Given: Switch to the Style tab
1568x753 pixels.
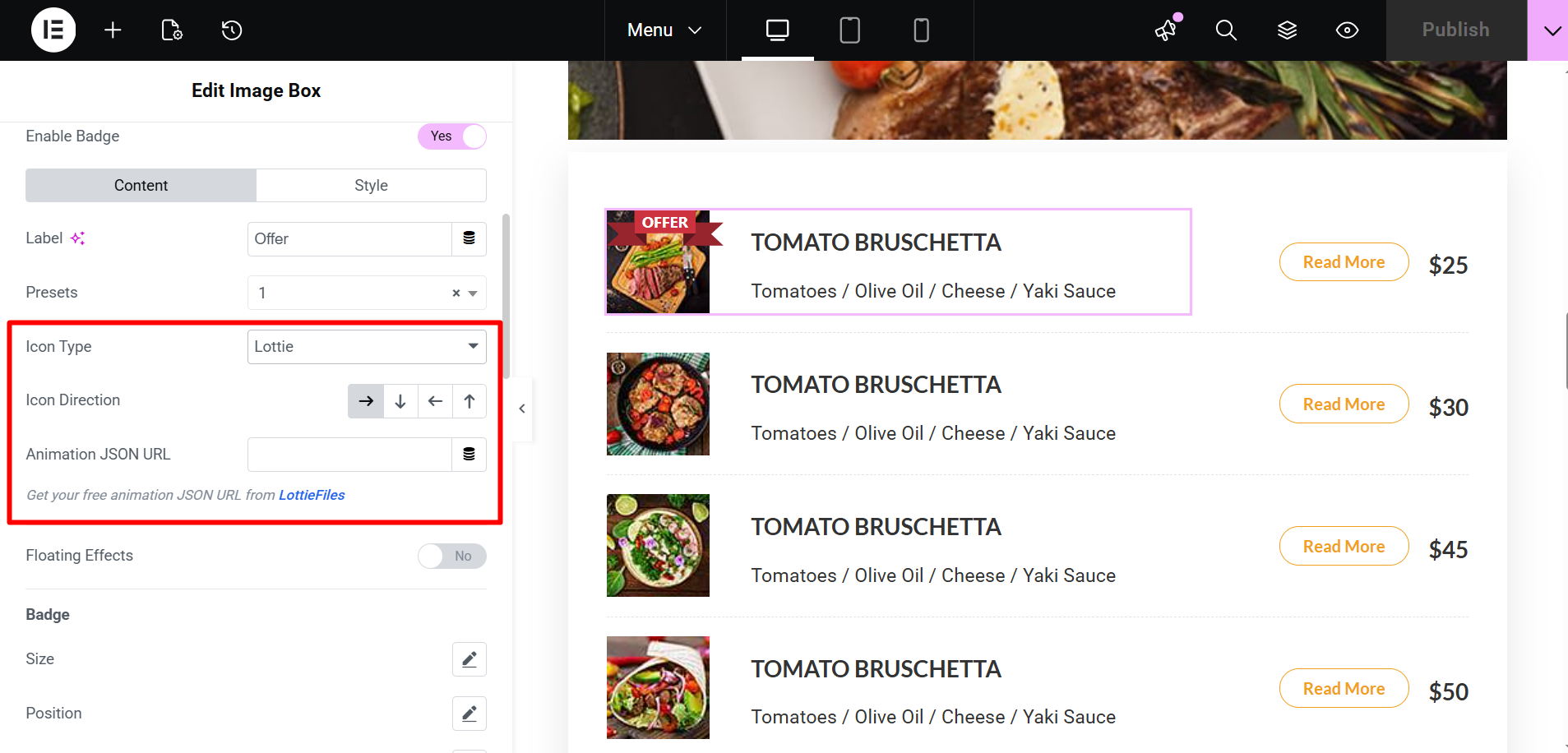Looking at the screenshot, I should (371, 186).
